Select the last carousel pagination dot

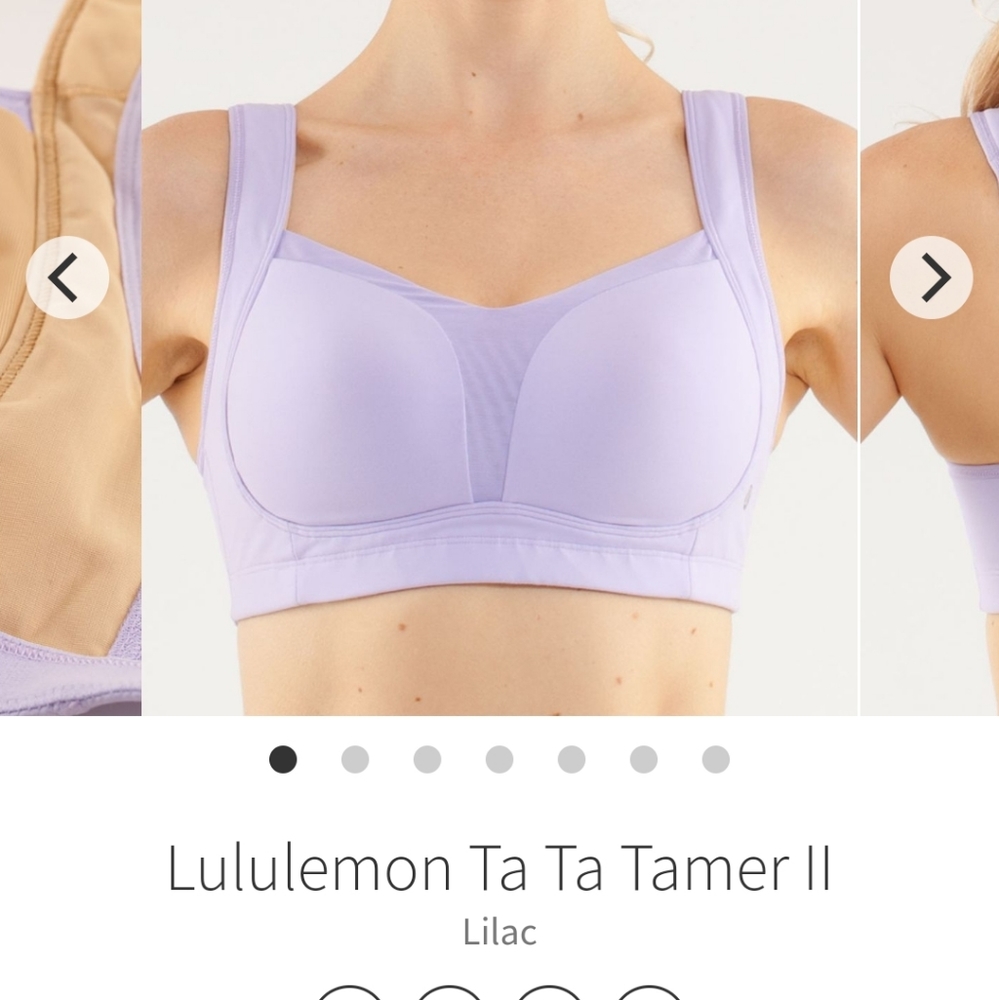pyautogui.click(x=717, y=761)
